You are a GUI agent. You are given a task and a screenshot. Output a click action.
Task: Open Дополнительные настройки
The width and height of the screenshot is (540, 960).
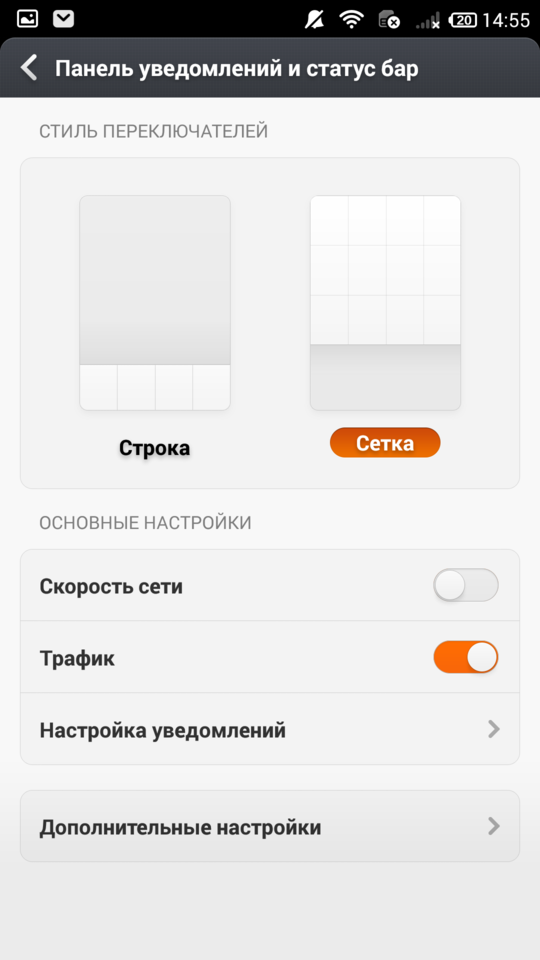[270, 827]
